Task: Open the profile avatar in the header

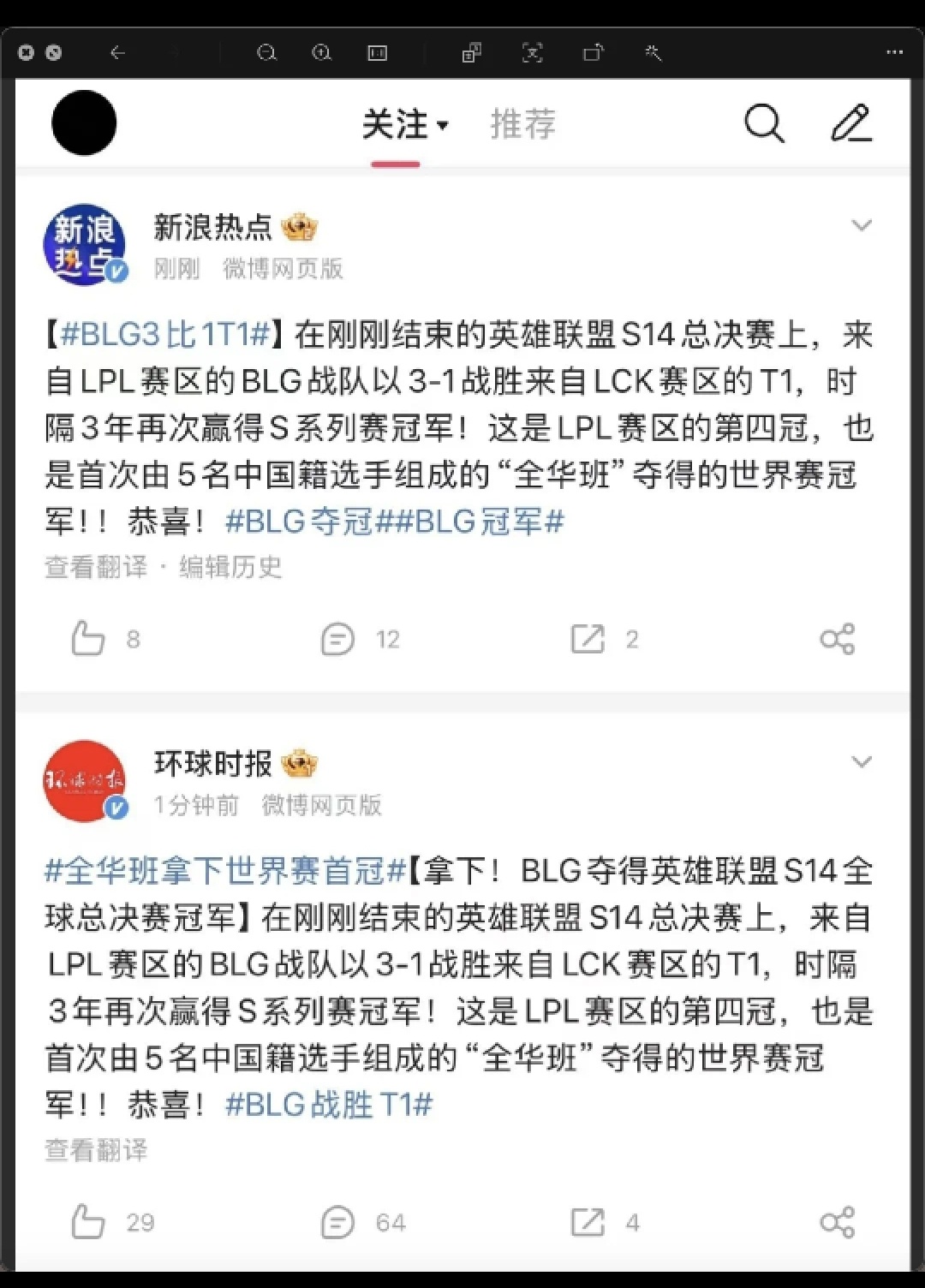Action: 84,123
